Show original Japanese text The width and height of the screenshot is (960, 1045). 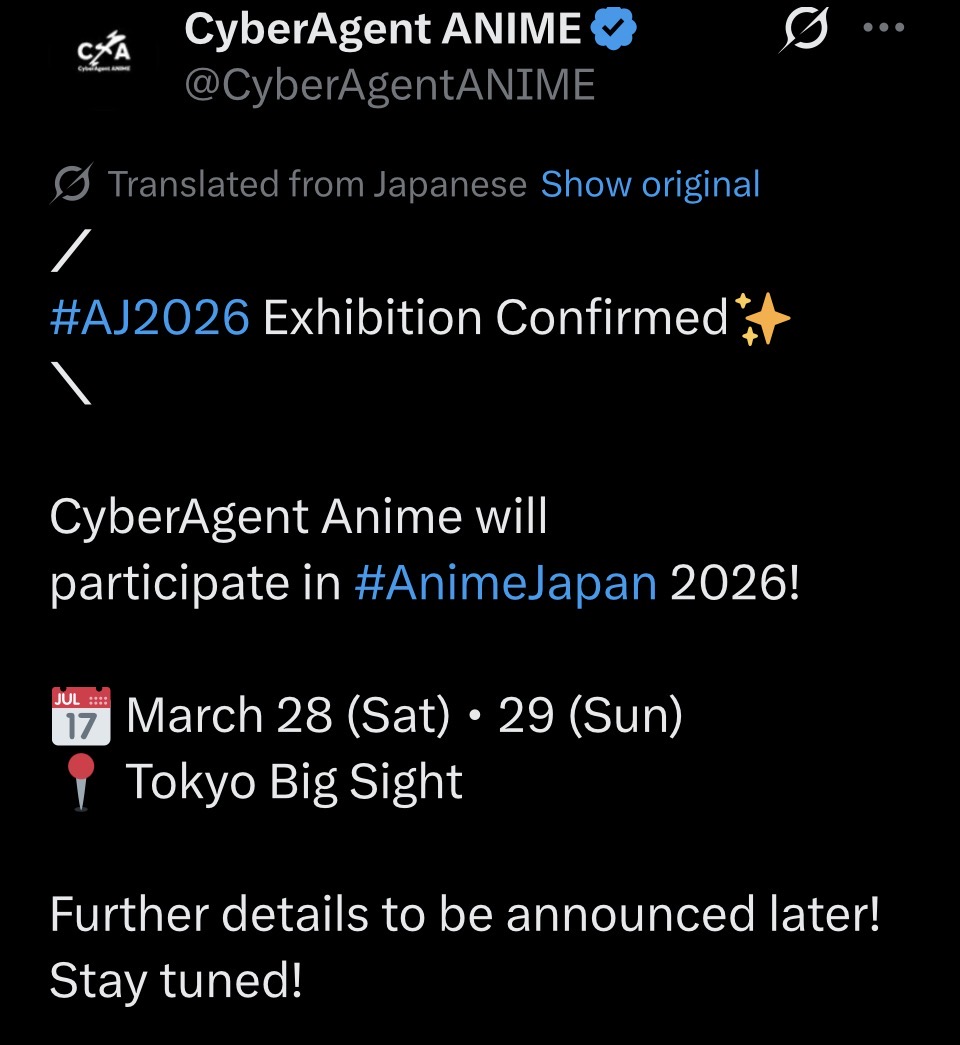pyautogui.click(x=650, y=185)
